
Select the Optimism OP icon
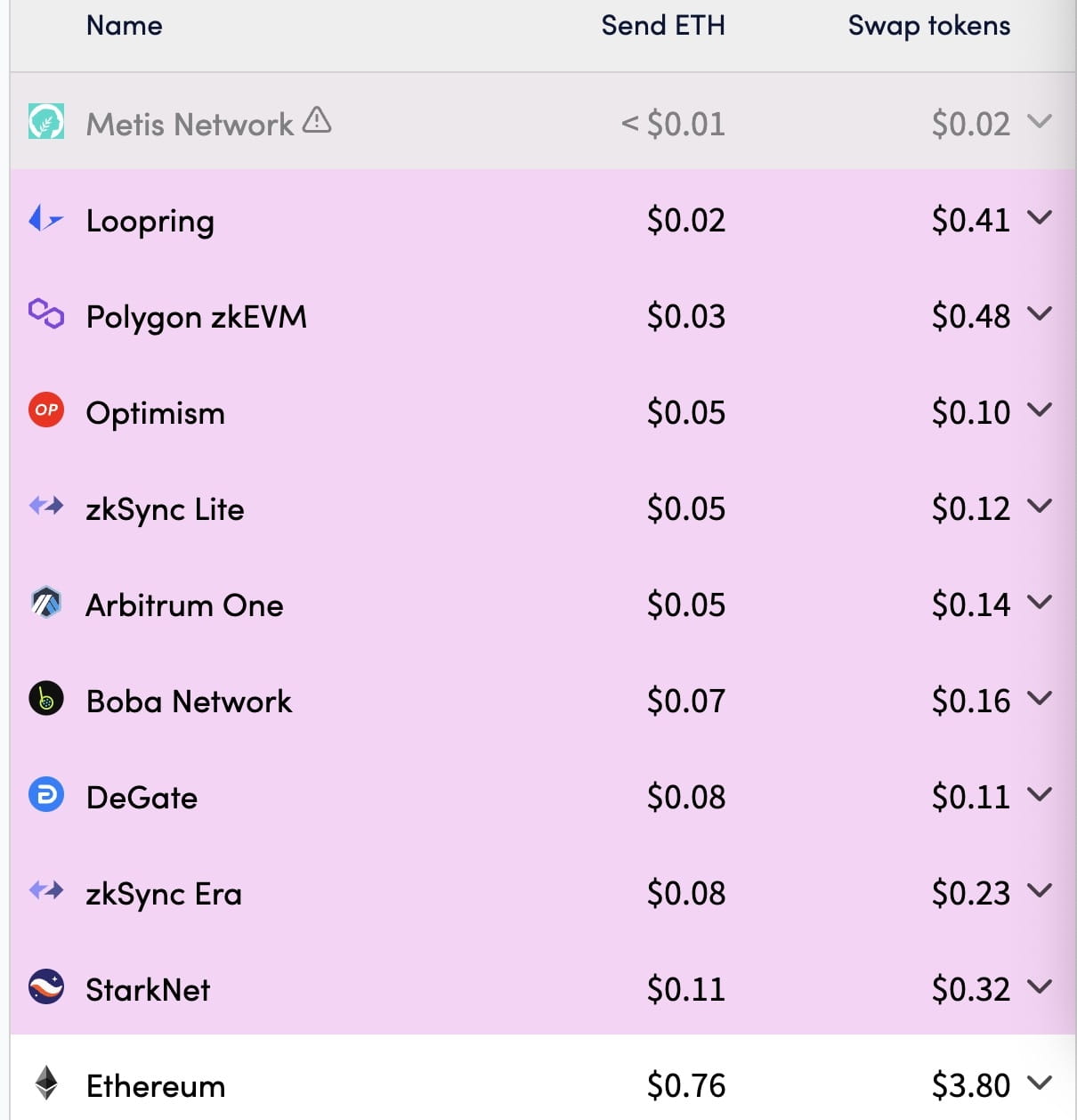pyautogui.click(x=45, y=410)
